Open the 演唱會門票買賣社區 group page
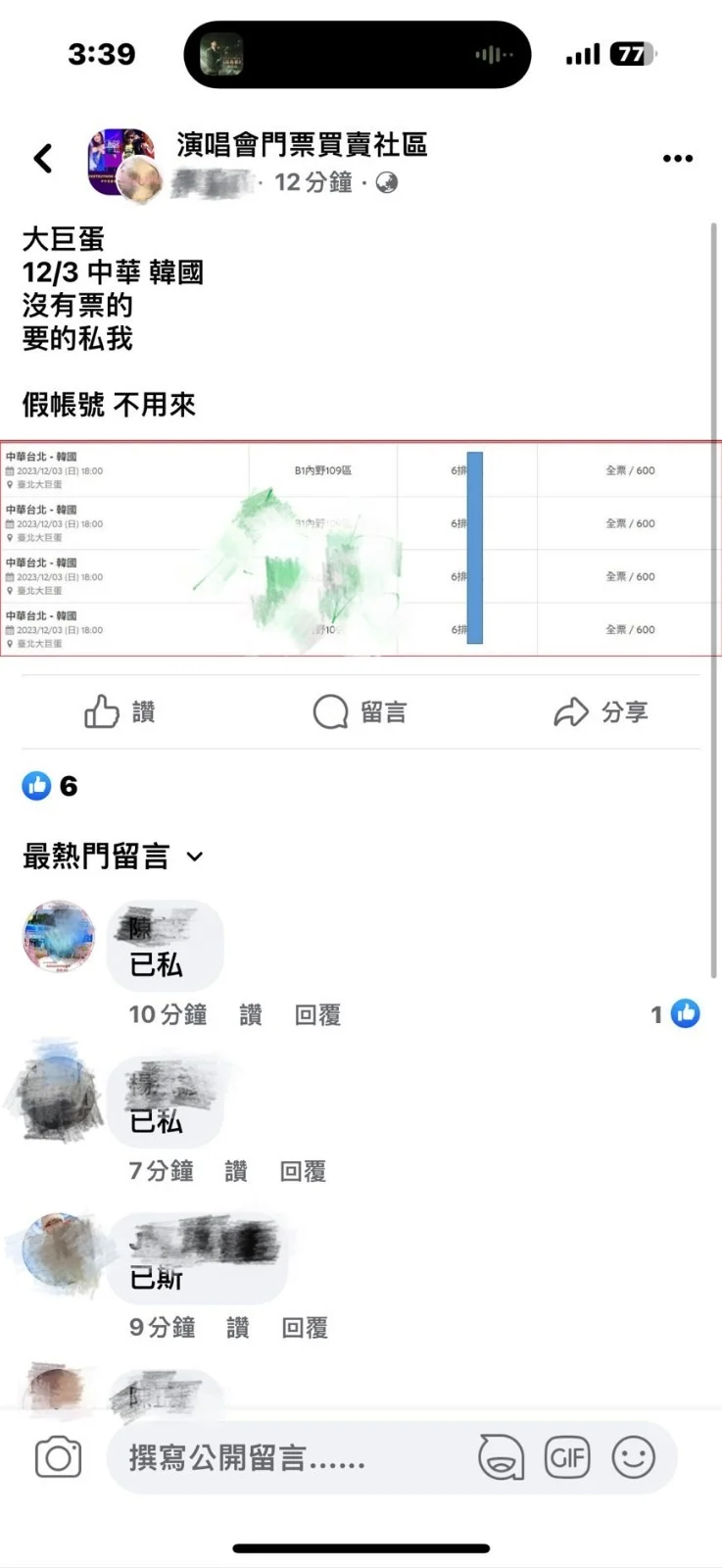 (302, 145)
